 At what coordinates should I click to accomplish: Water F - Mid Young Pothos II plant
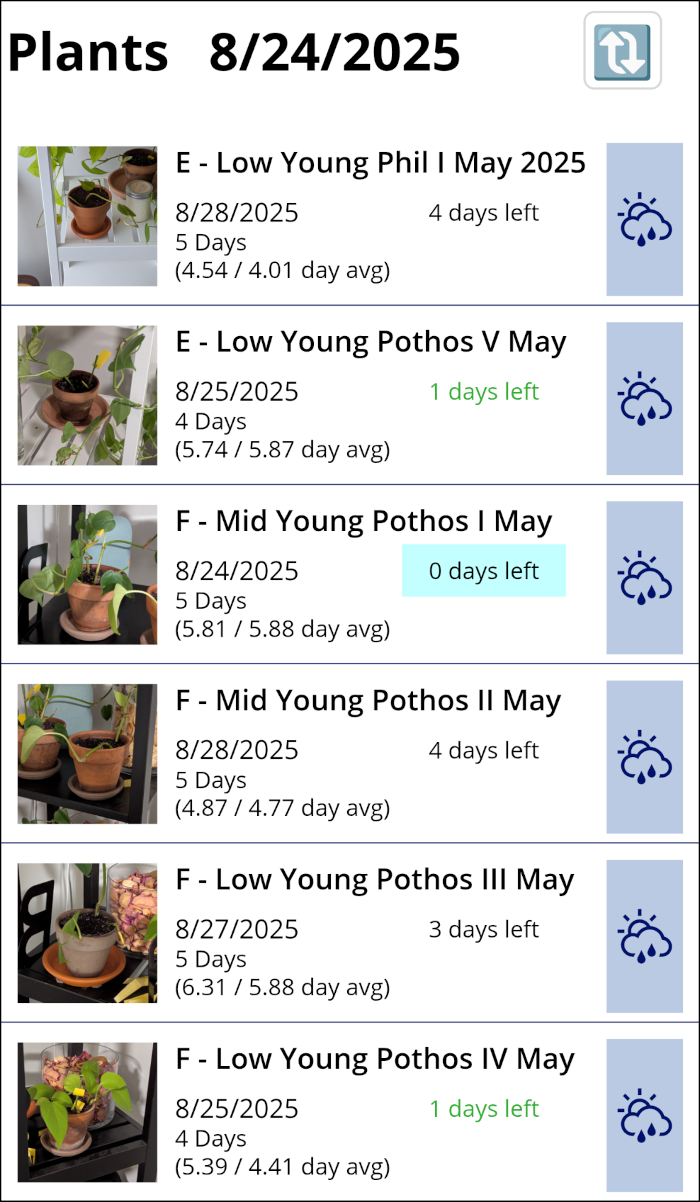[x=645, y=757]
